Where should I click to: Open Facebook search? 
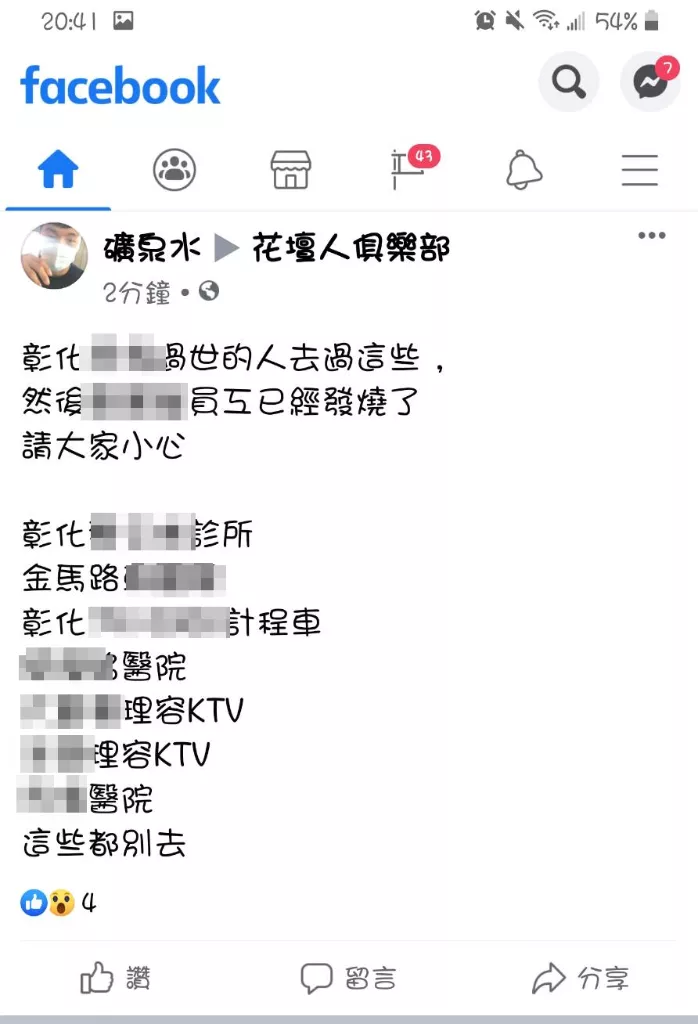point(569,83)
